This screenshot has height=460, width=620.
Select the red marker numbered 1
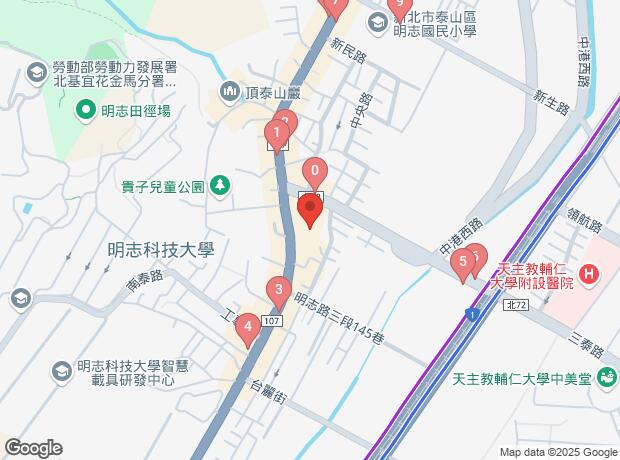coord(275,133)
